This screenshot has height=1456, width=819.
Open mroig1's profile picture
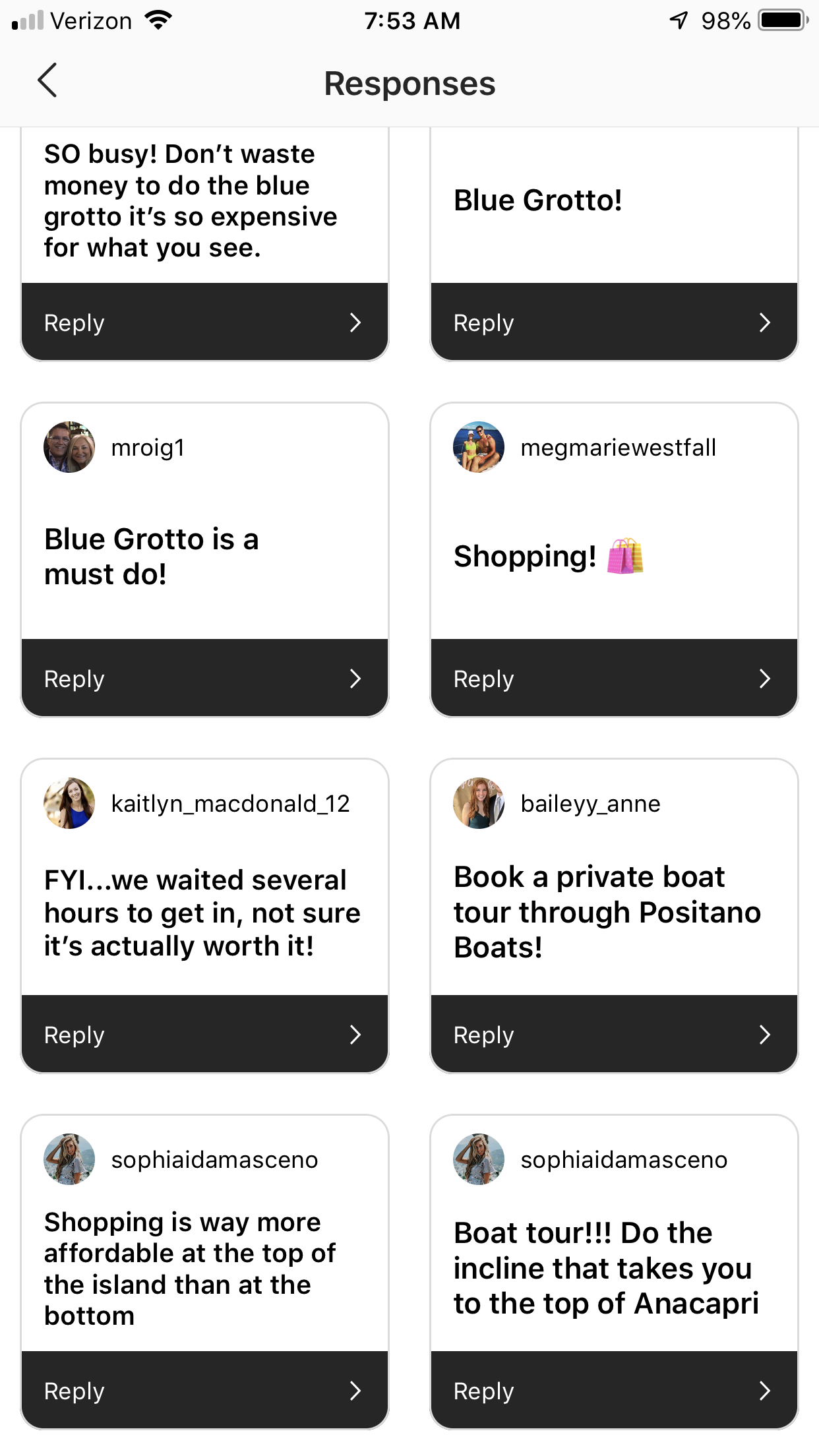[69, 447]
